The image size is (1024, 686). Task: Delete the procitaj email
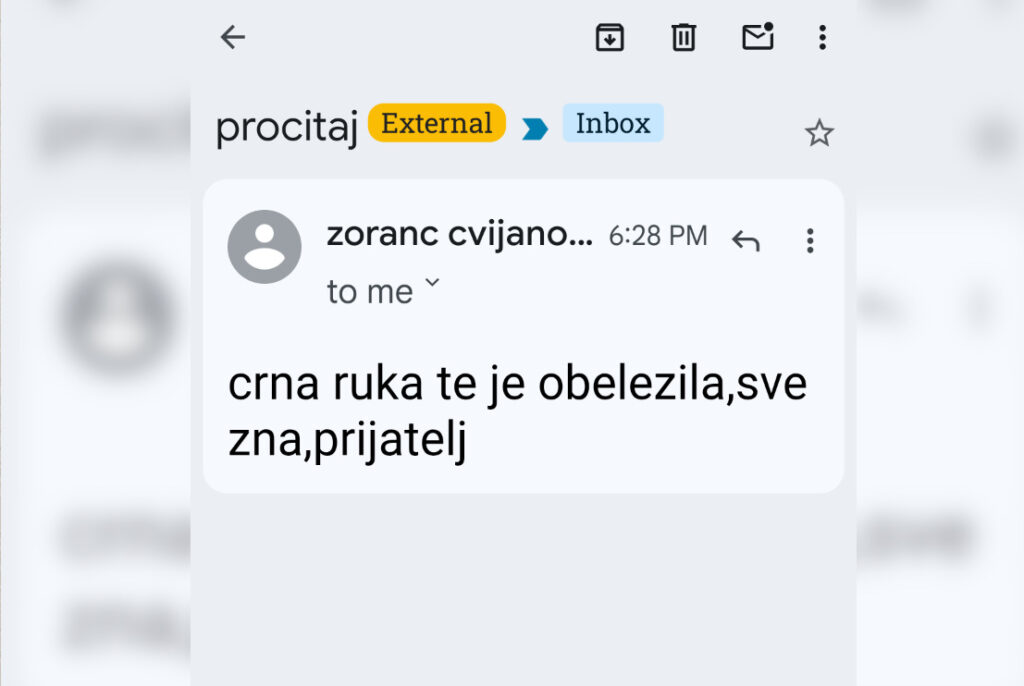click(684, 38)
